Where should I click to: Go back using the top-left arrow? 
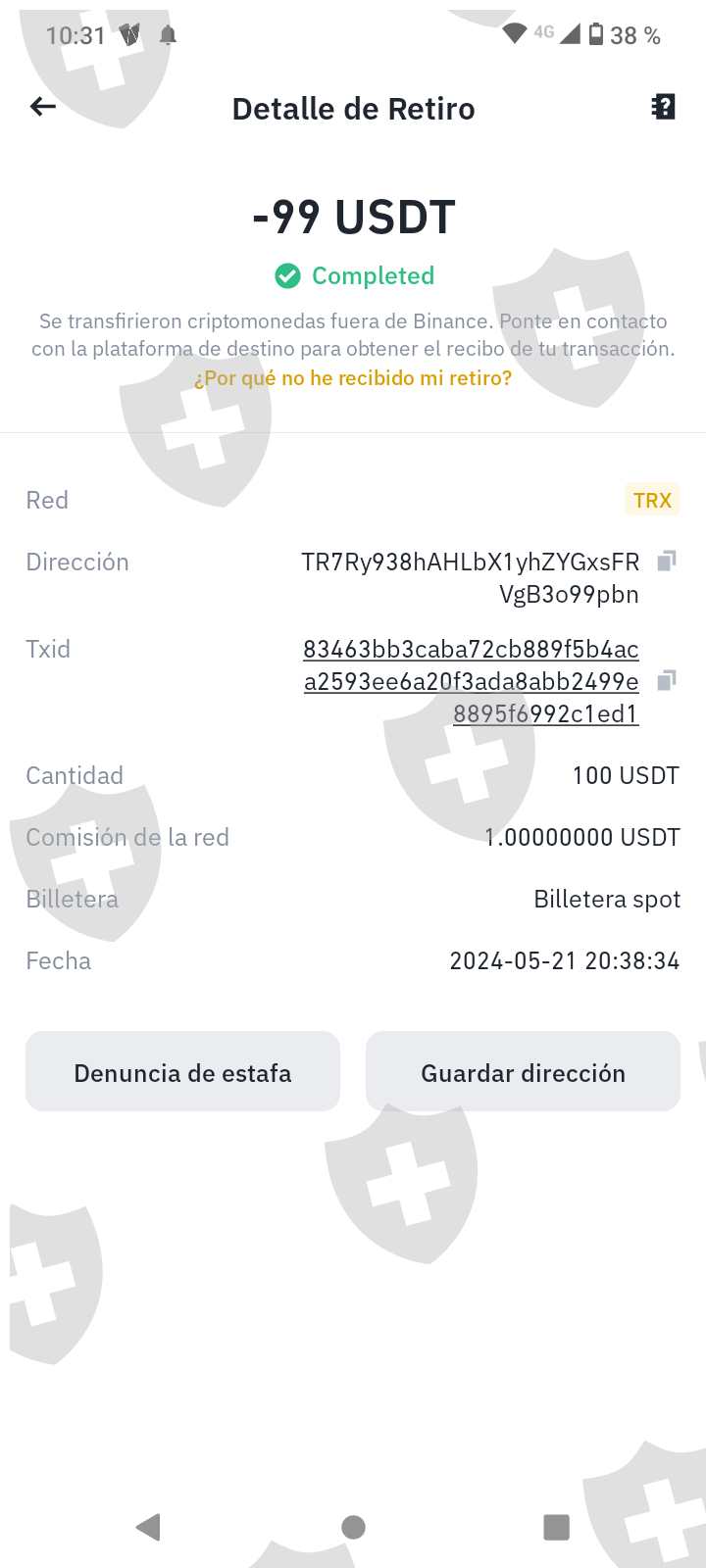[43, 107]
